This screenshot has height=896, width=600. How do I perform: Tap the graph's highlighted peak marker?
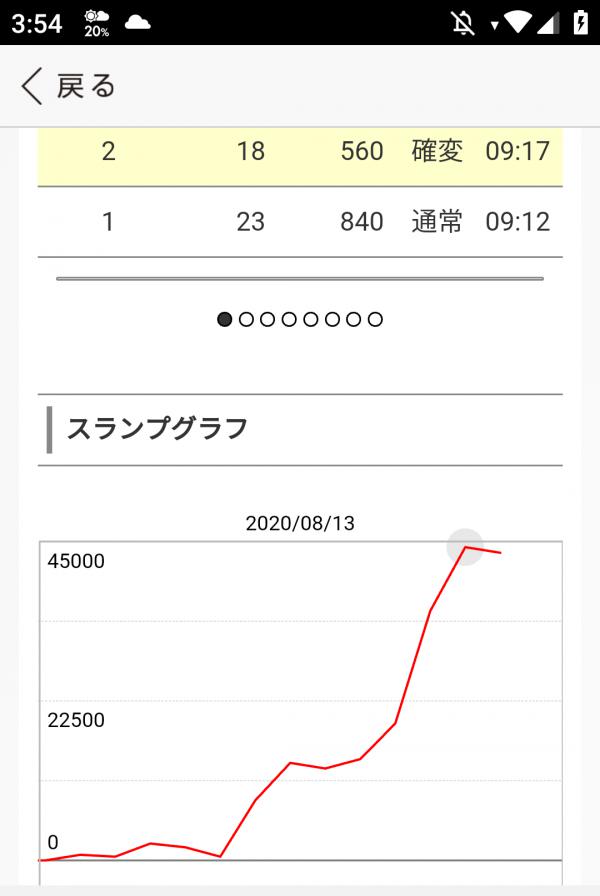tap(465, 547)
